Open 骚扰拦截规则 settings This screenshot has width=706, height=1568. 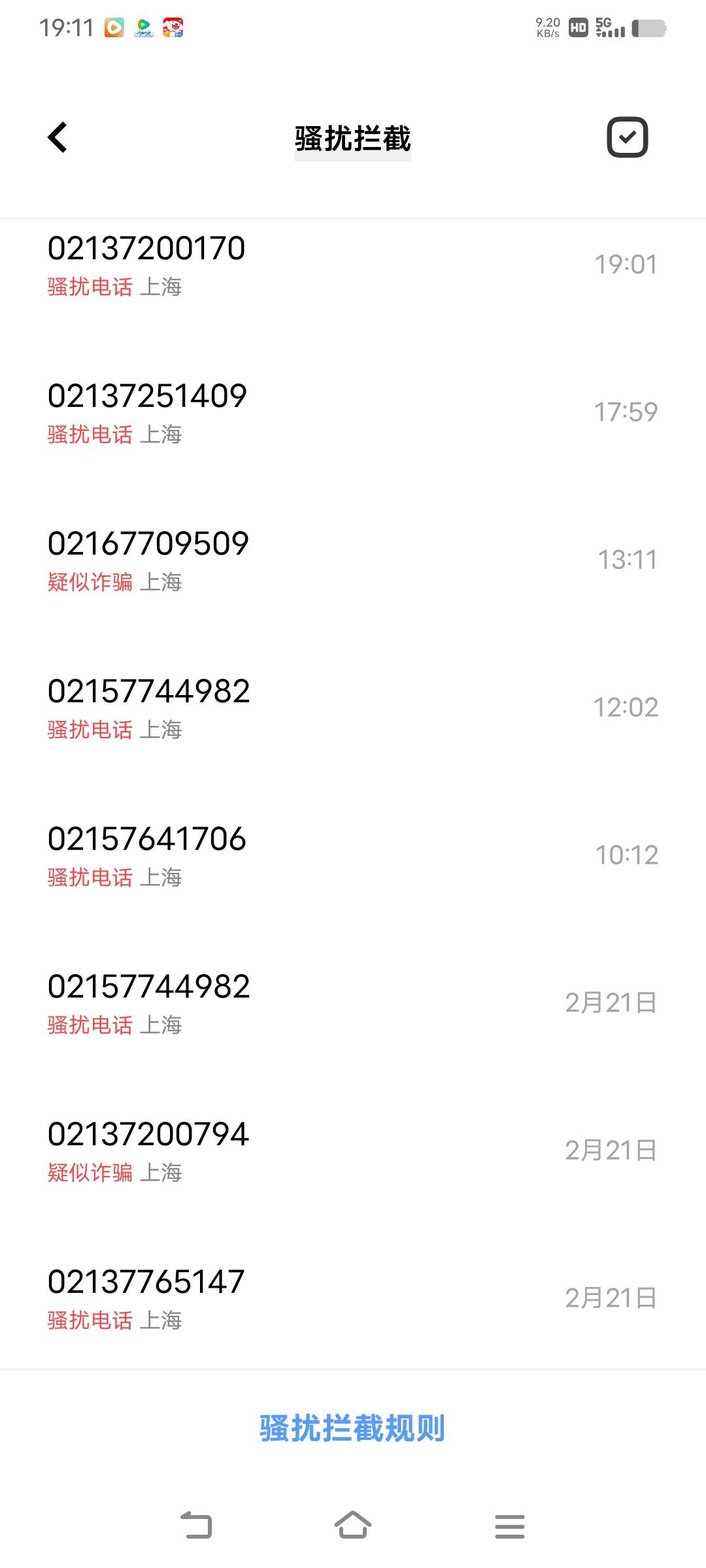pos(352,1428)
